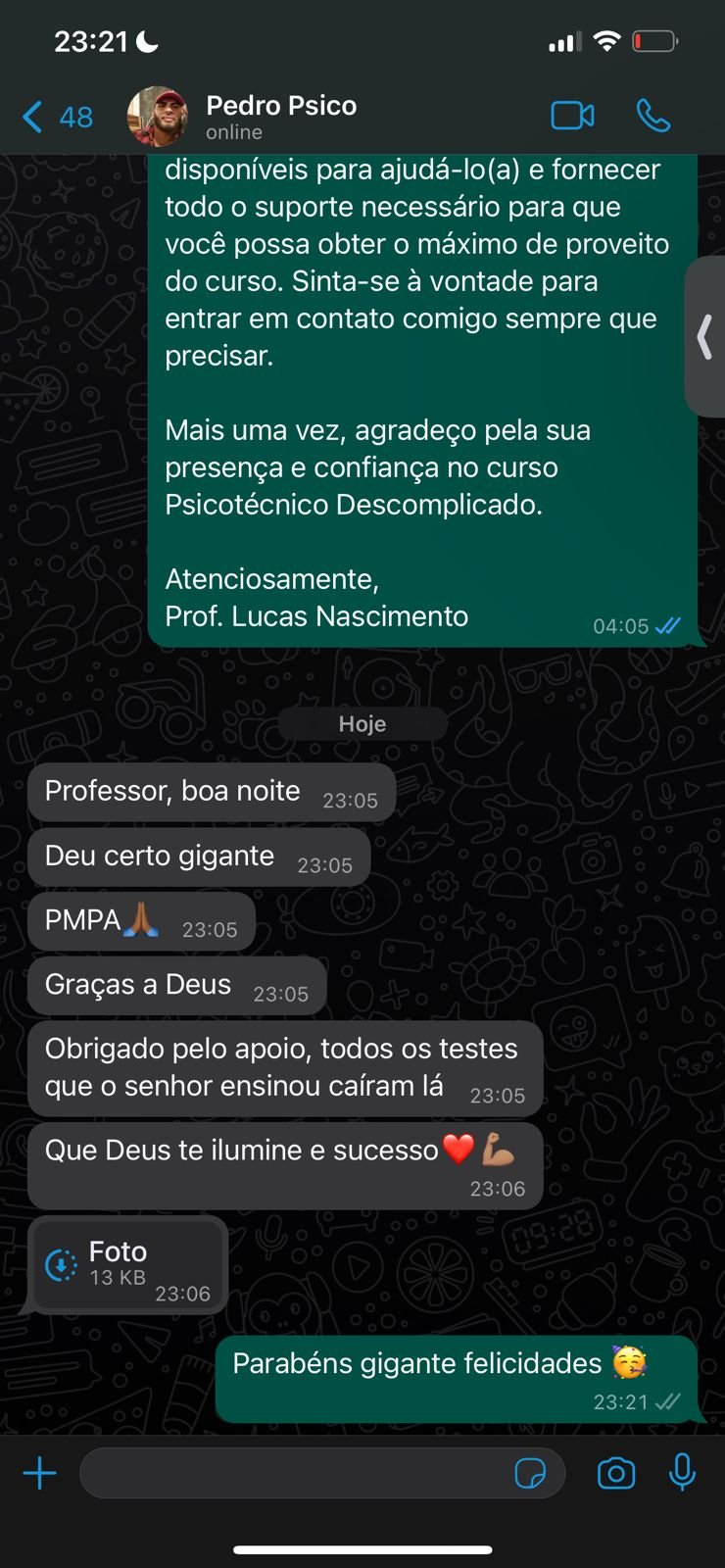
Task: Open Pedro Psico's contact info
Action: [x=281, y=116]
